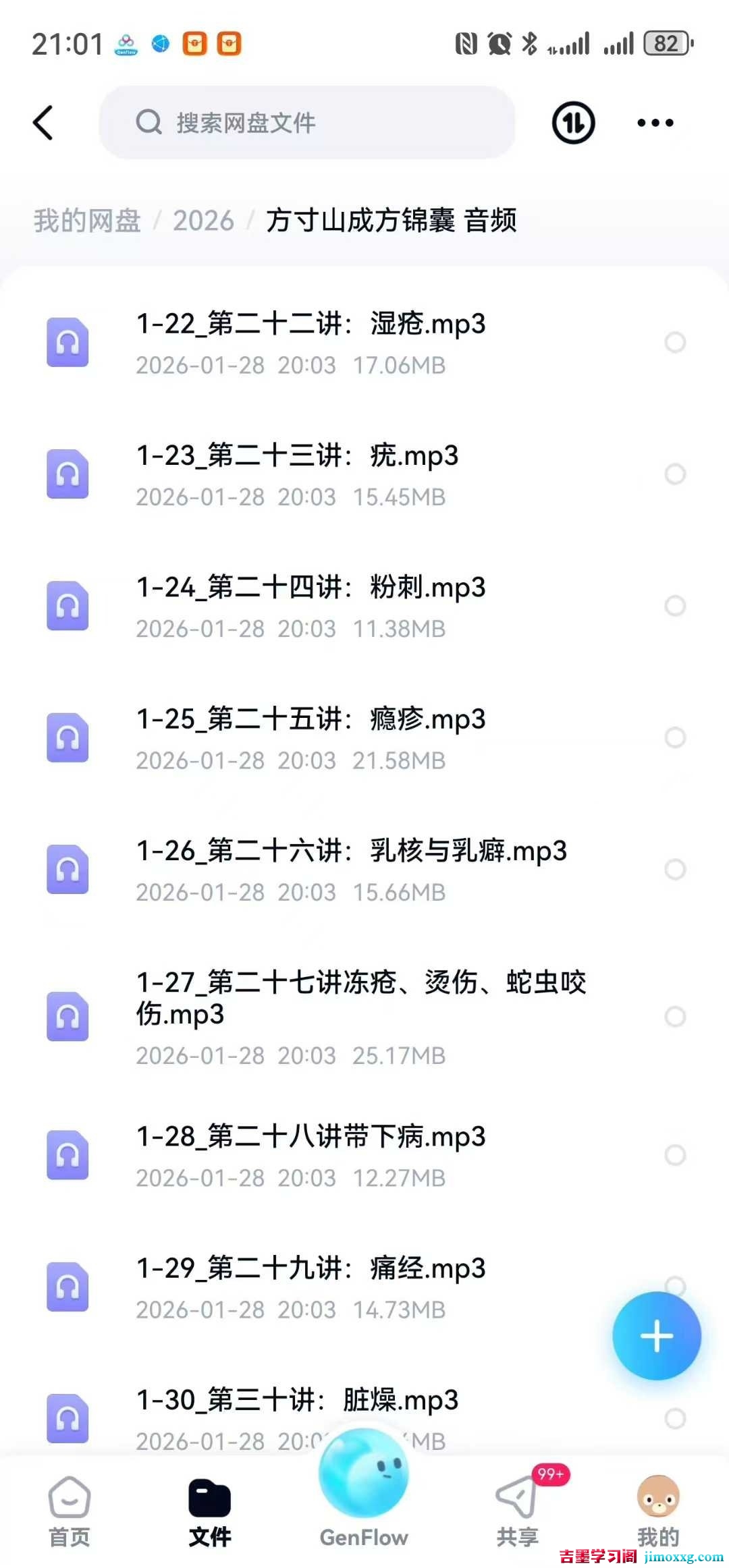729x1568 pixels.
Task: Open the audio file icon for 第二十二讲：湿疮
Action: click(x=67, y=341)
